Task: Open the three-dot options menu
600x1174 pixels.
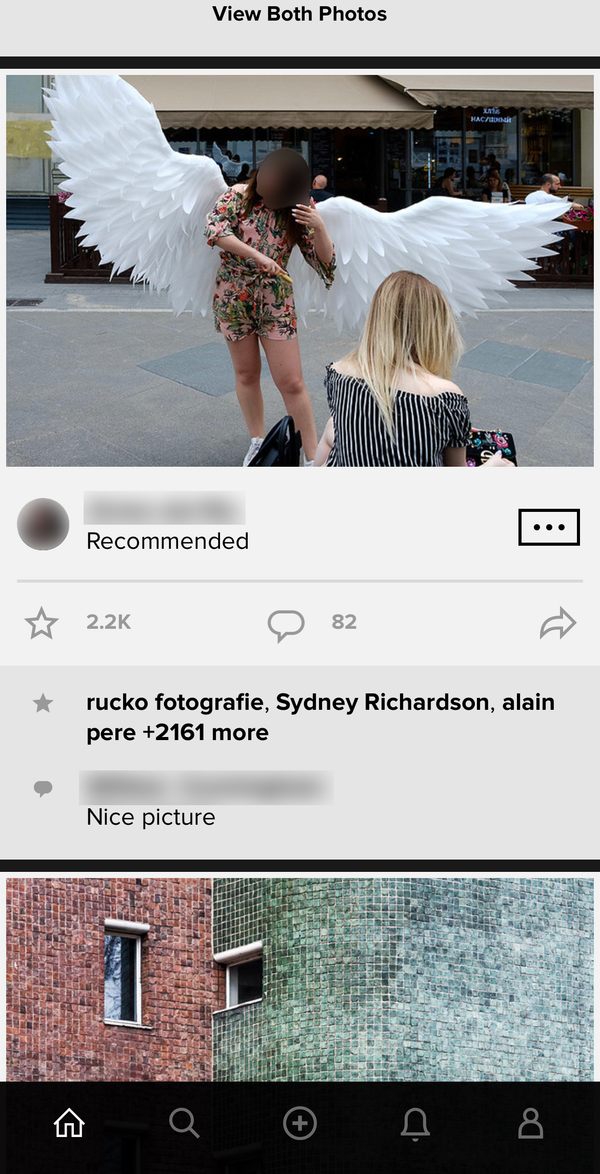Action: 549,527
